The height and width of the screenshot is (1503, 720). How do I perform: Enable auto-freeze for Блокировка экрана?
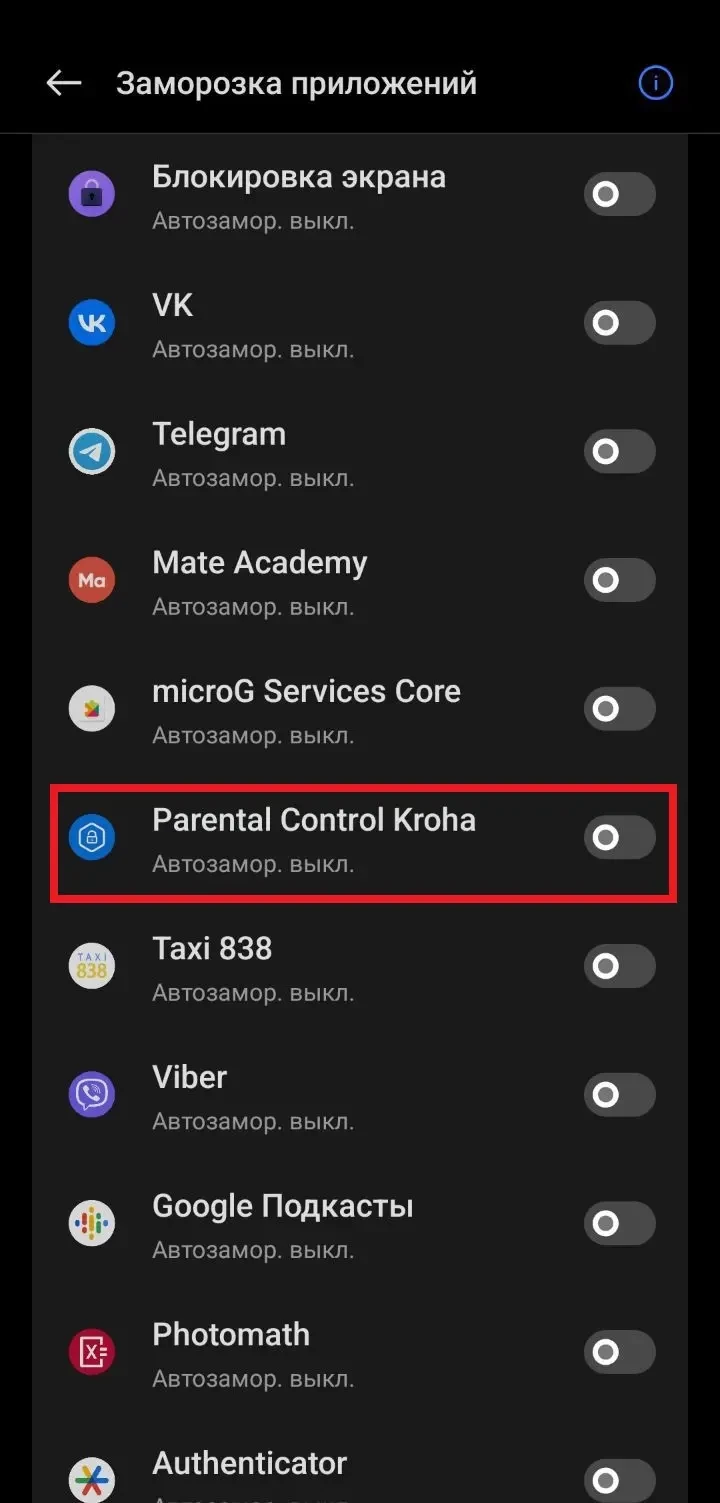[619, 194]
